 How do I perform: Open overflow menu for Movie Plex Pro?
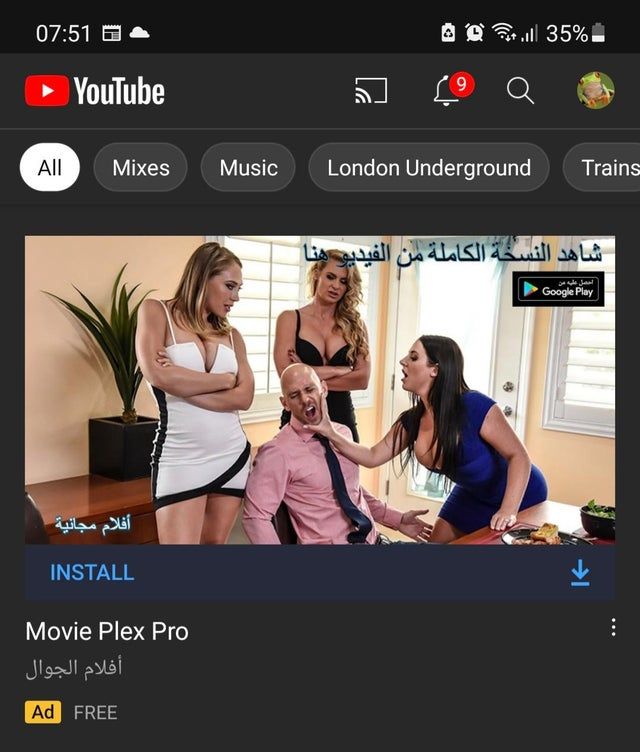coord(612,628)
